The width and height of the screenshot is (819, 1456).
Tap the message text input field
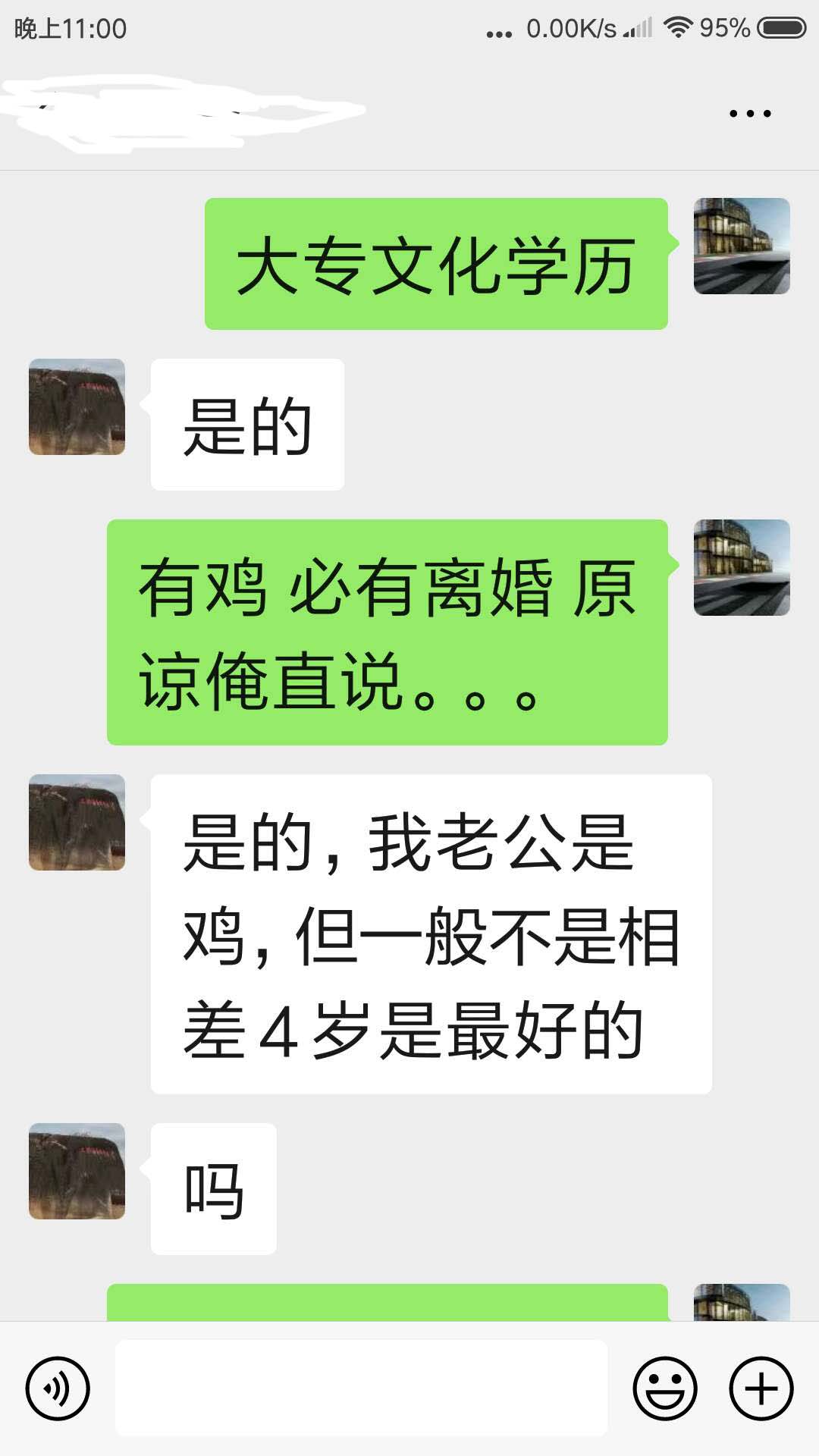click(x=361, y=1388)
